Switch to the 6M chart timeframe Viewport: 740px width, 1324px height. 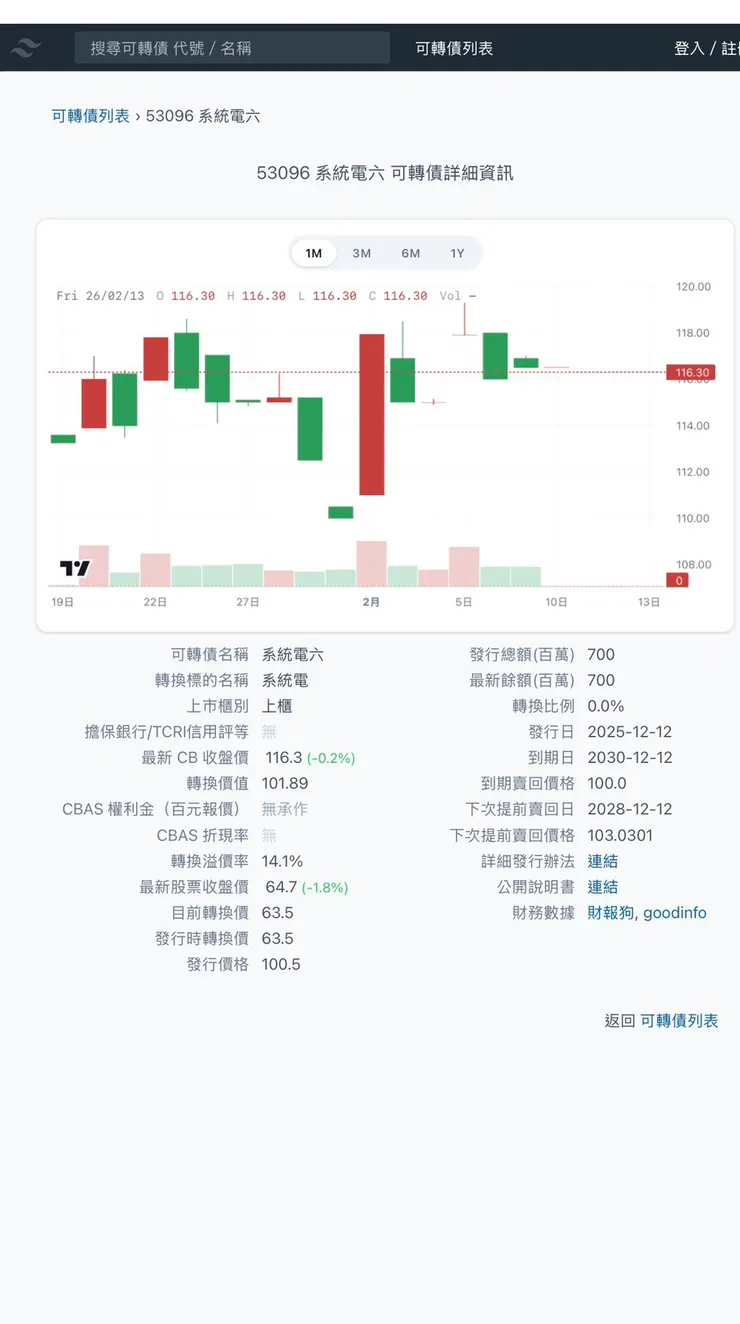(410, 253)
